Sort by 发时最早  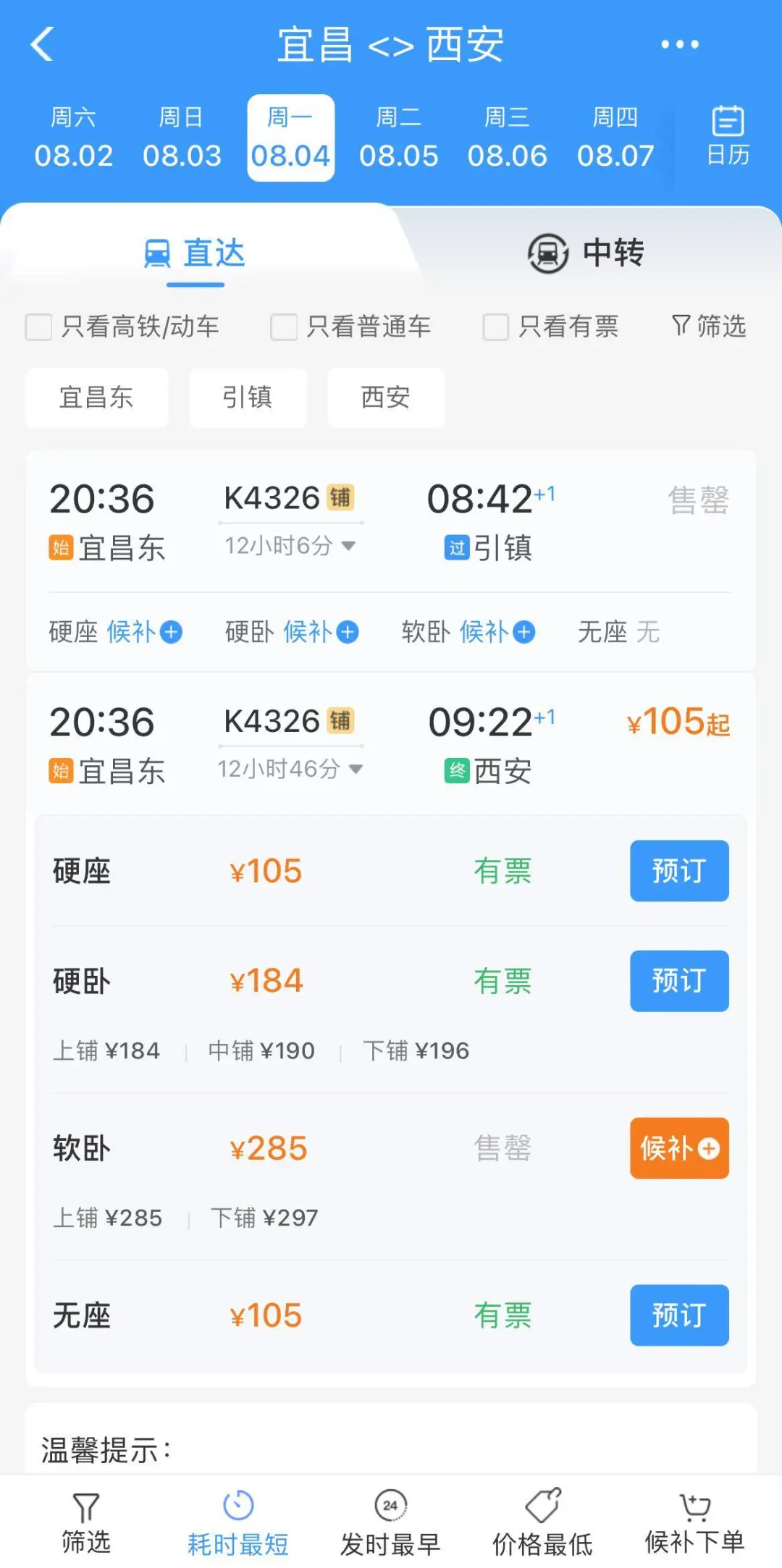click(390, 1522)
